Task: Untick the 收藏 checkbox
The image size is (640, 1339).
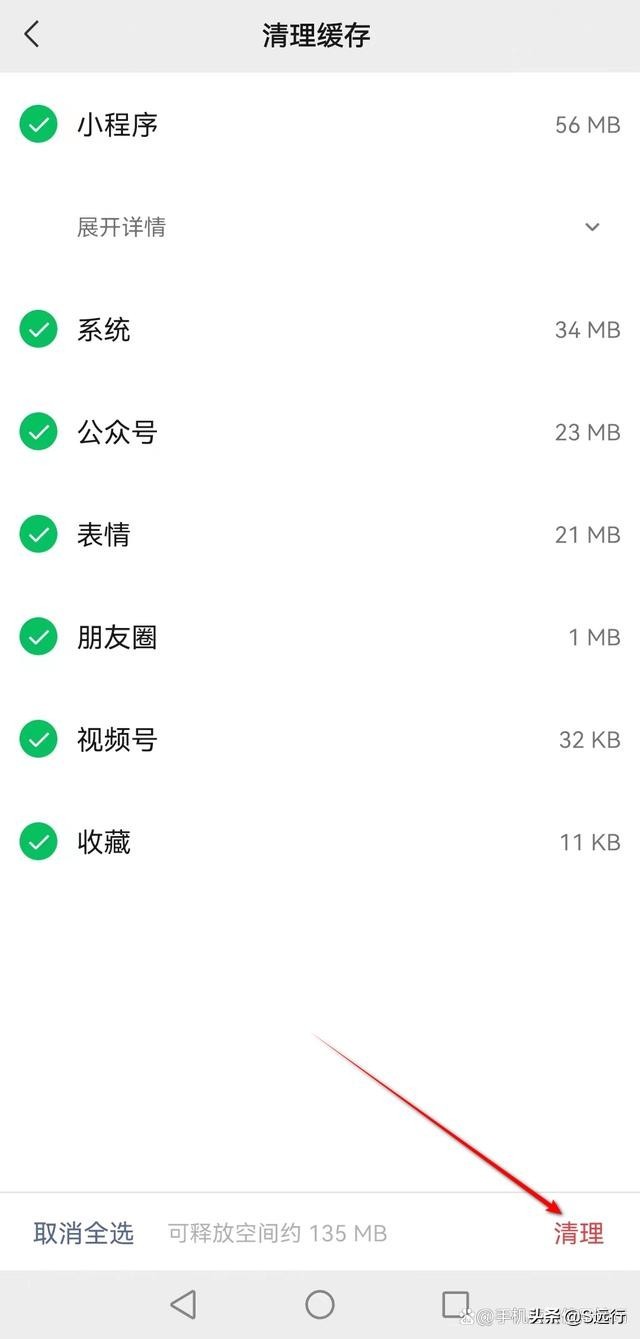Action: (38, 842)
